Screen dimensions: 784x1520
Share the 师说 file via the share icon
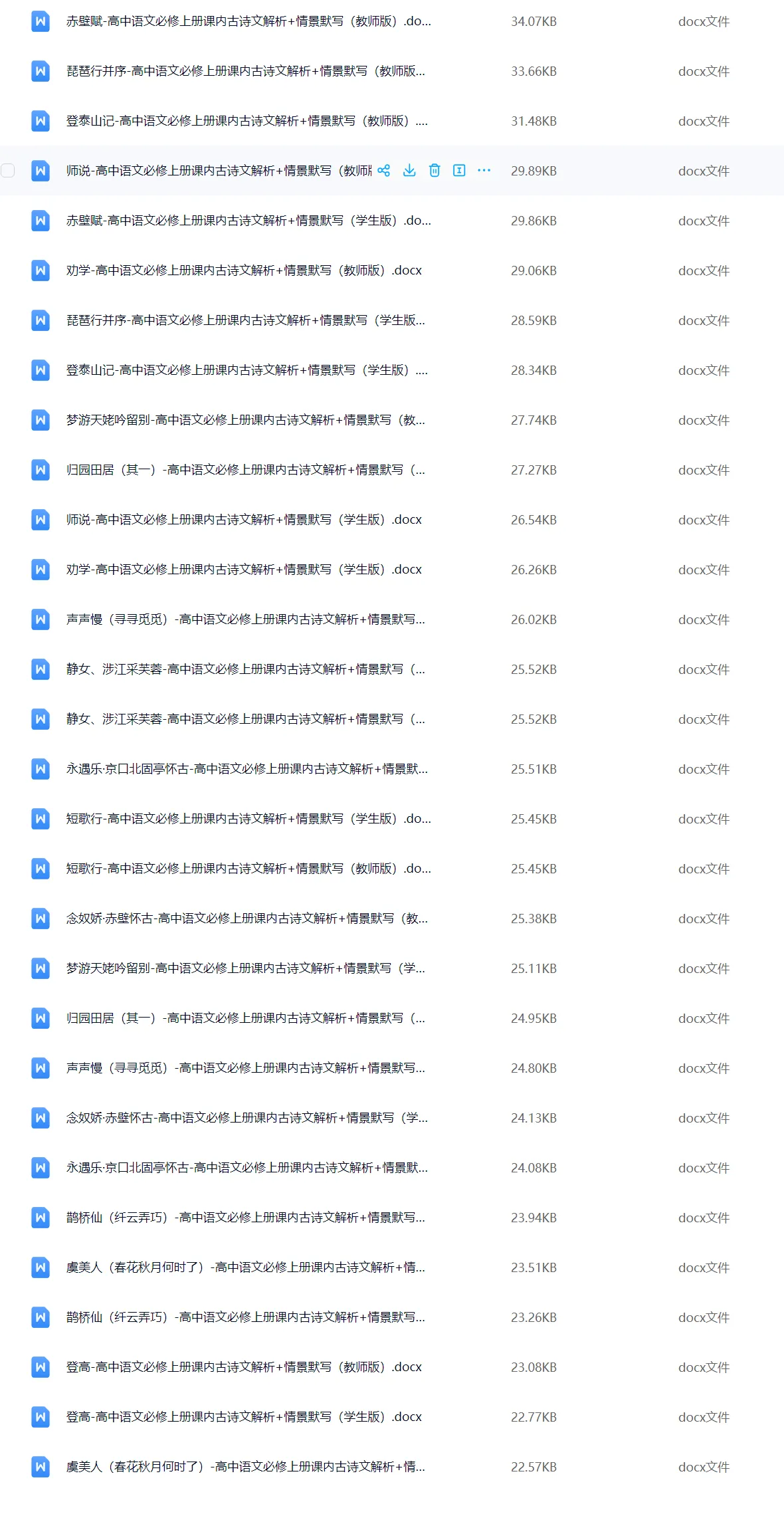[x=383, y=171]
